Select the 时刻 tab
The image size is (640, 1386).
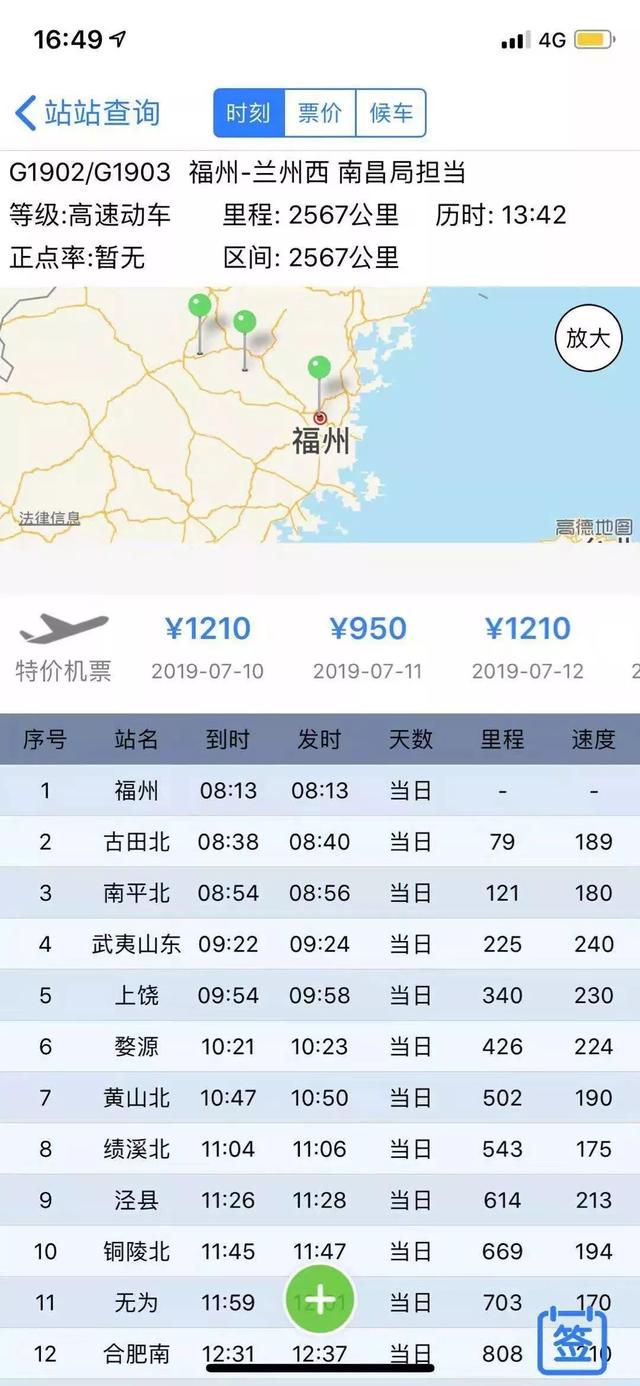[x=249, y=113]
